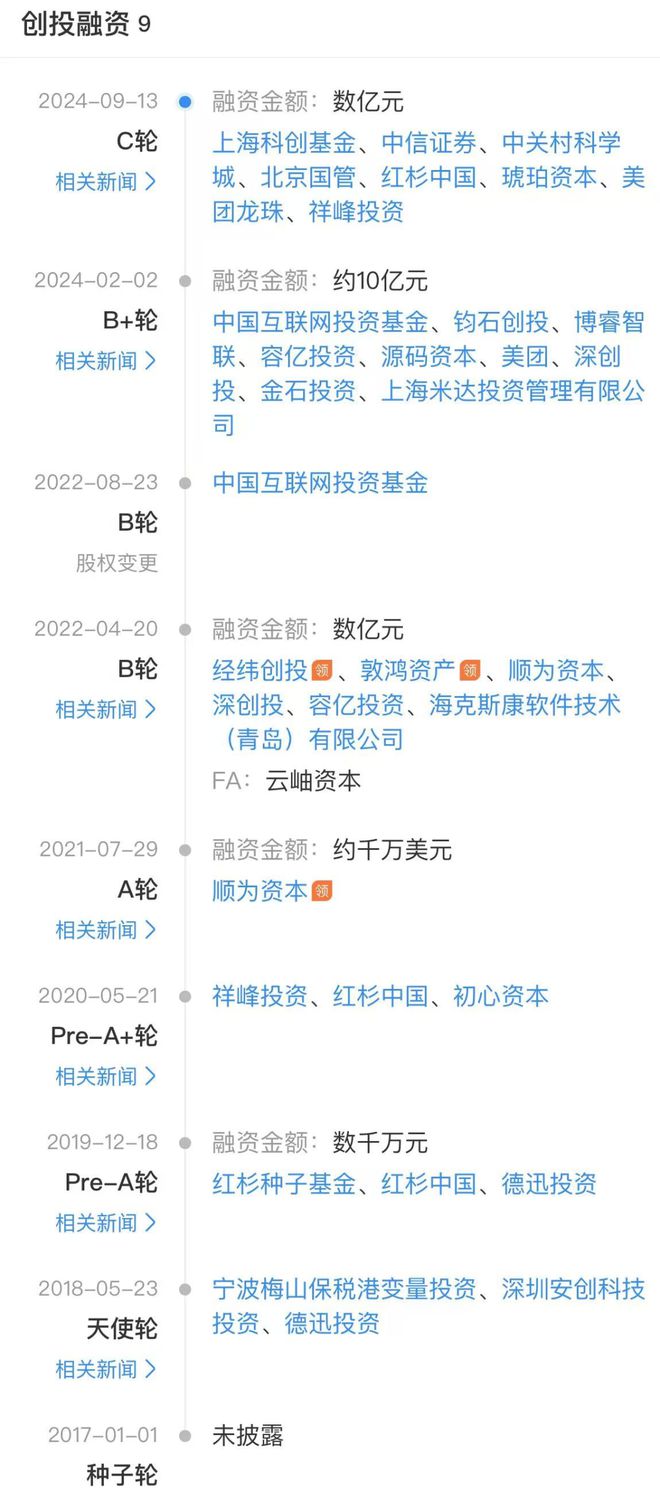Open investor 红杉种子基金
Screen dimensions: 660x1500
284,1184
